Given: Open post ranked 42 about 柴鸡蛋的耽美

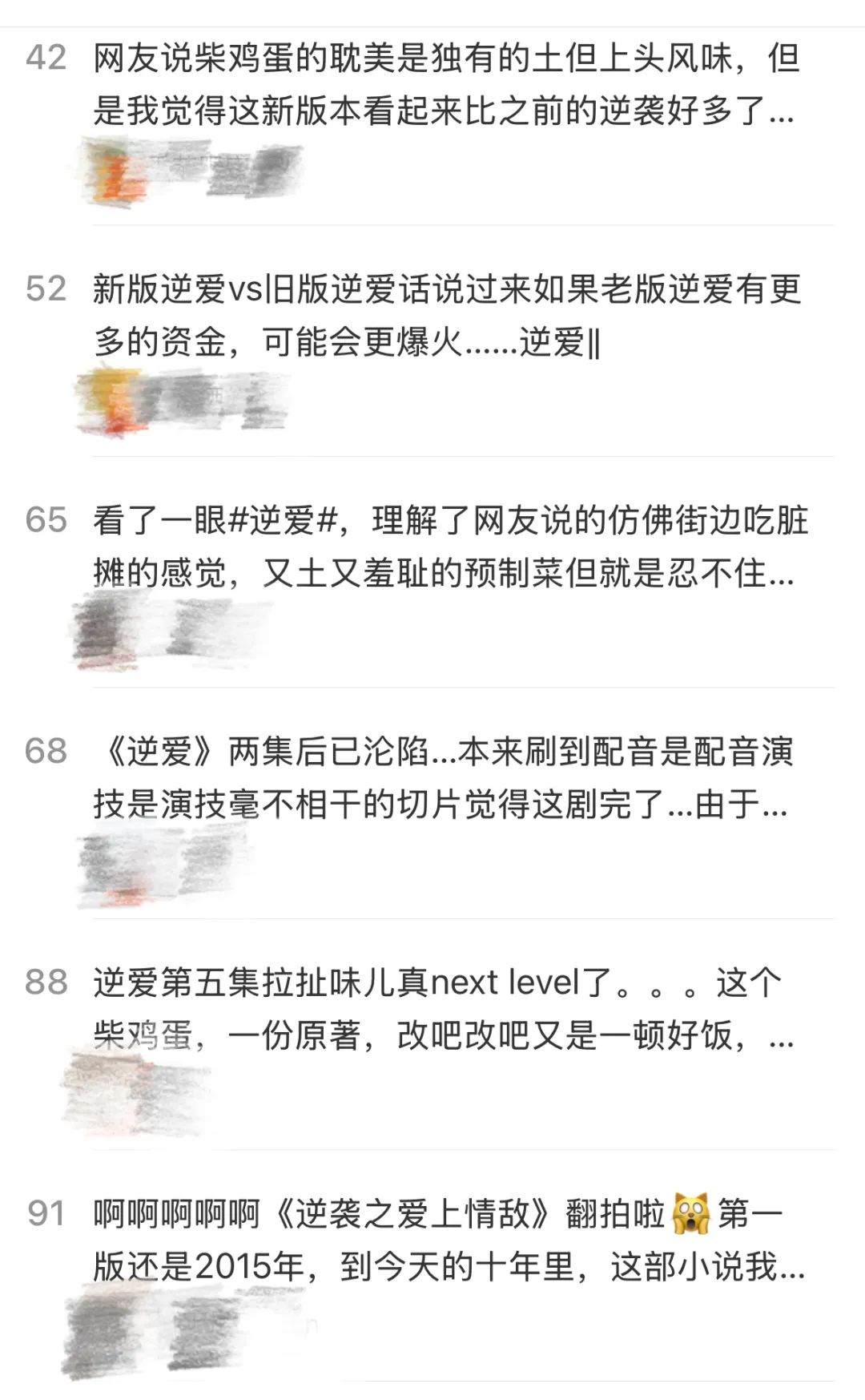Looking at the screenshot, I should (445, 84).
